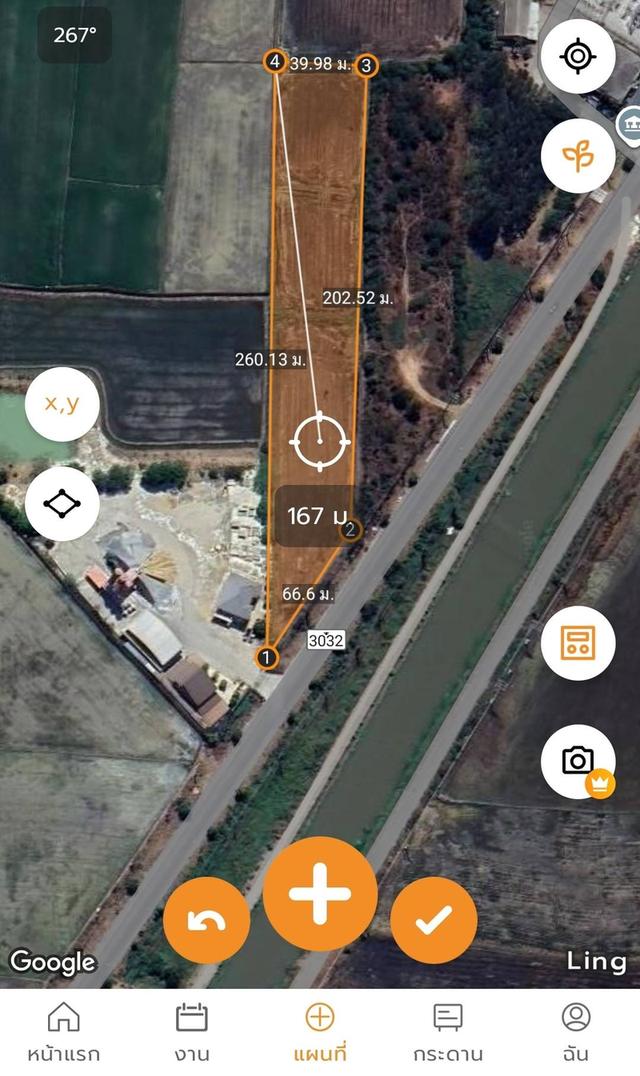This screenshot has width=640, height=1076.
Task: Add a new boundary point
Action: [x=320, y=893]
